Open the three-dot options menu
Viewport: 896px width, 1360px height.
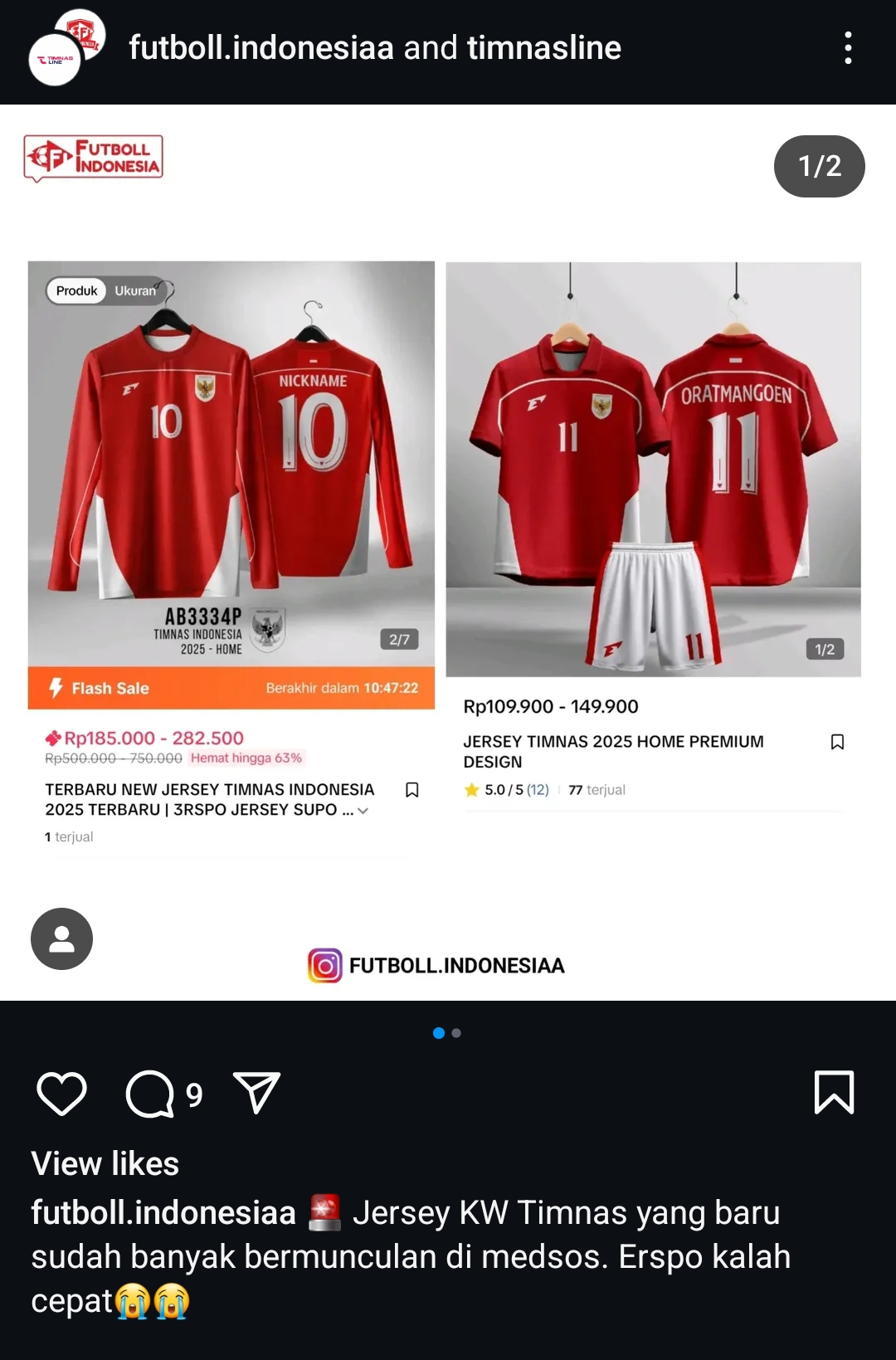click(x=848, y=48)
